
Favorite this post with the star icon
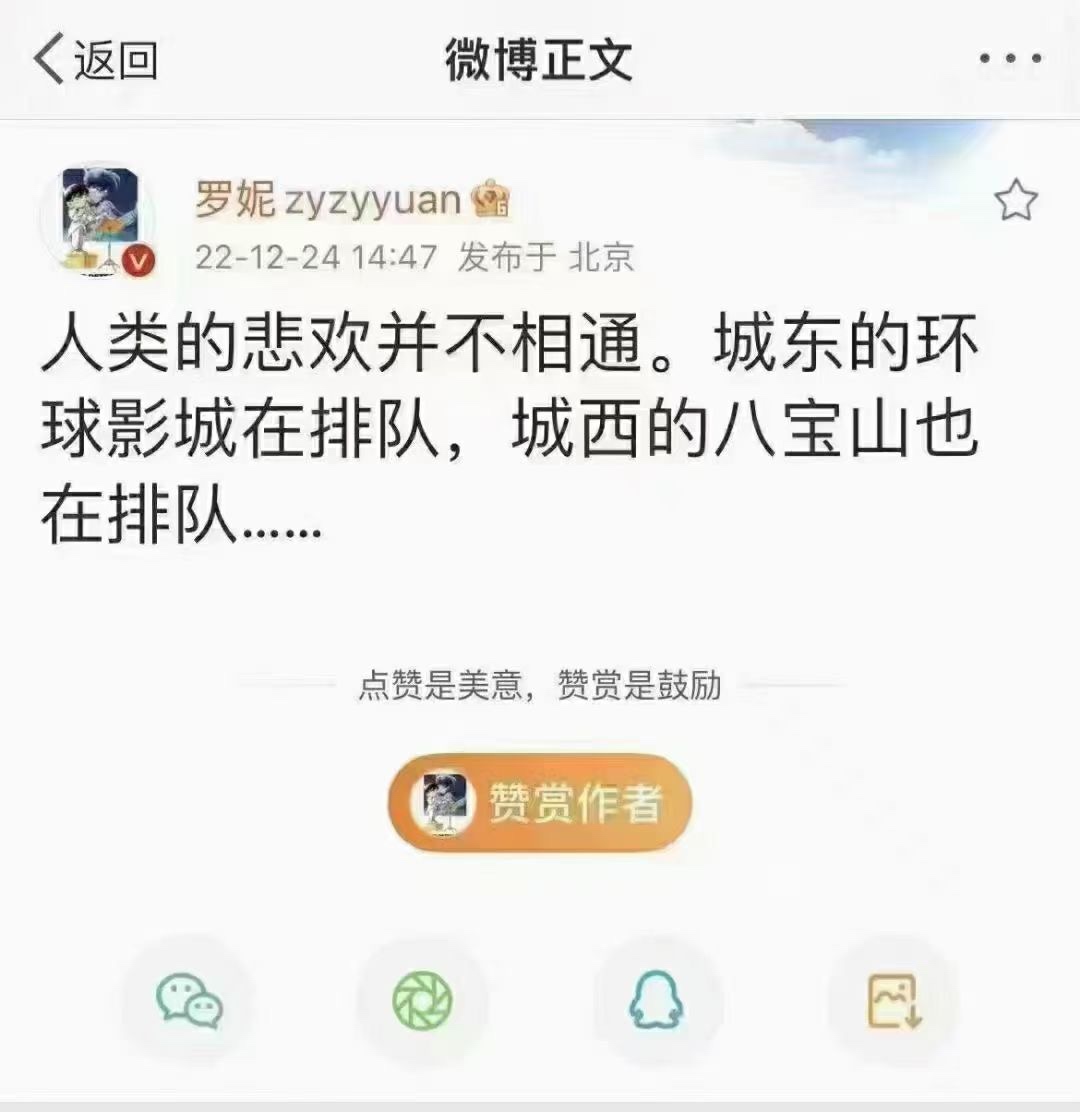[x=1016, y=202]
